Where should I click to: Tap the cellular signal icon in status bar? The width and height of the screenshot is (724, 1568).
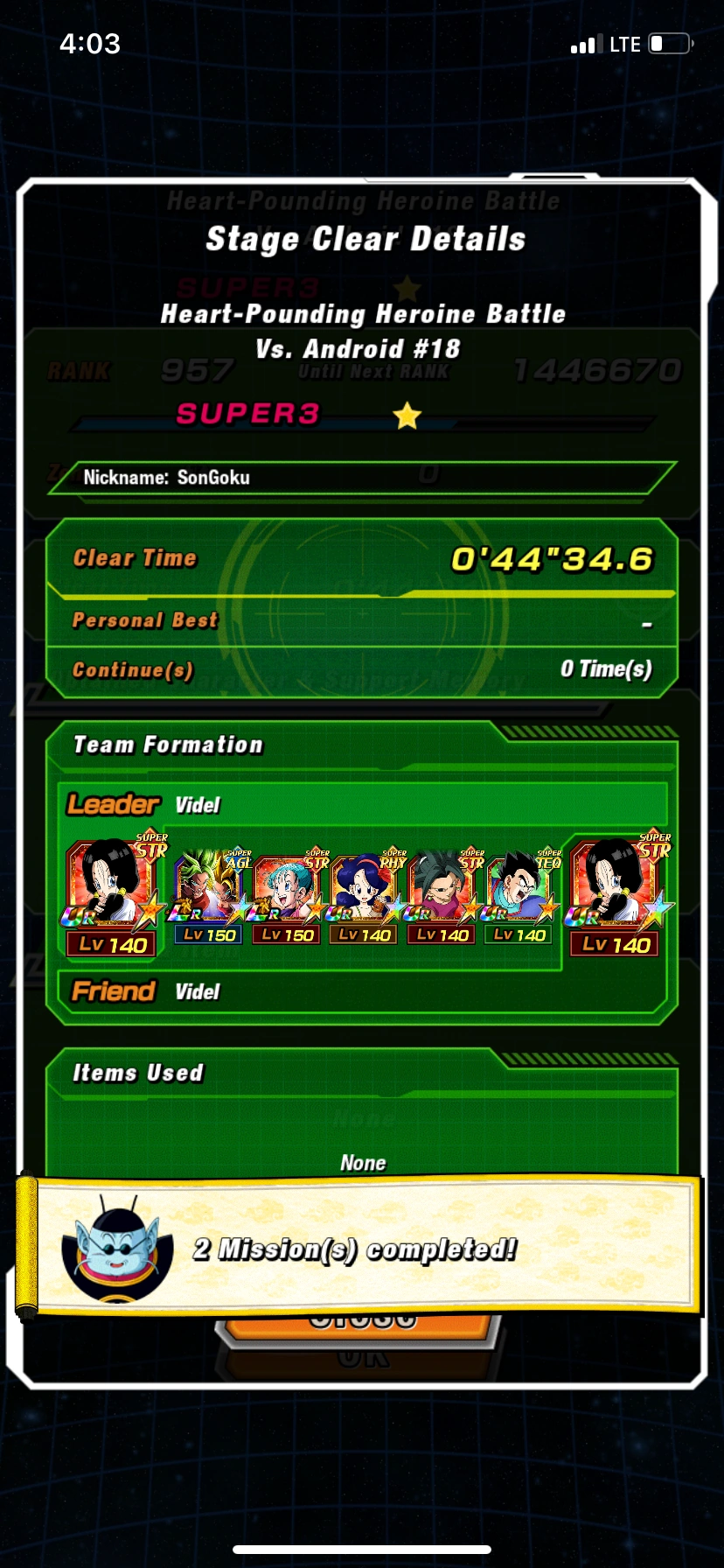[x=588, y=42]
